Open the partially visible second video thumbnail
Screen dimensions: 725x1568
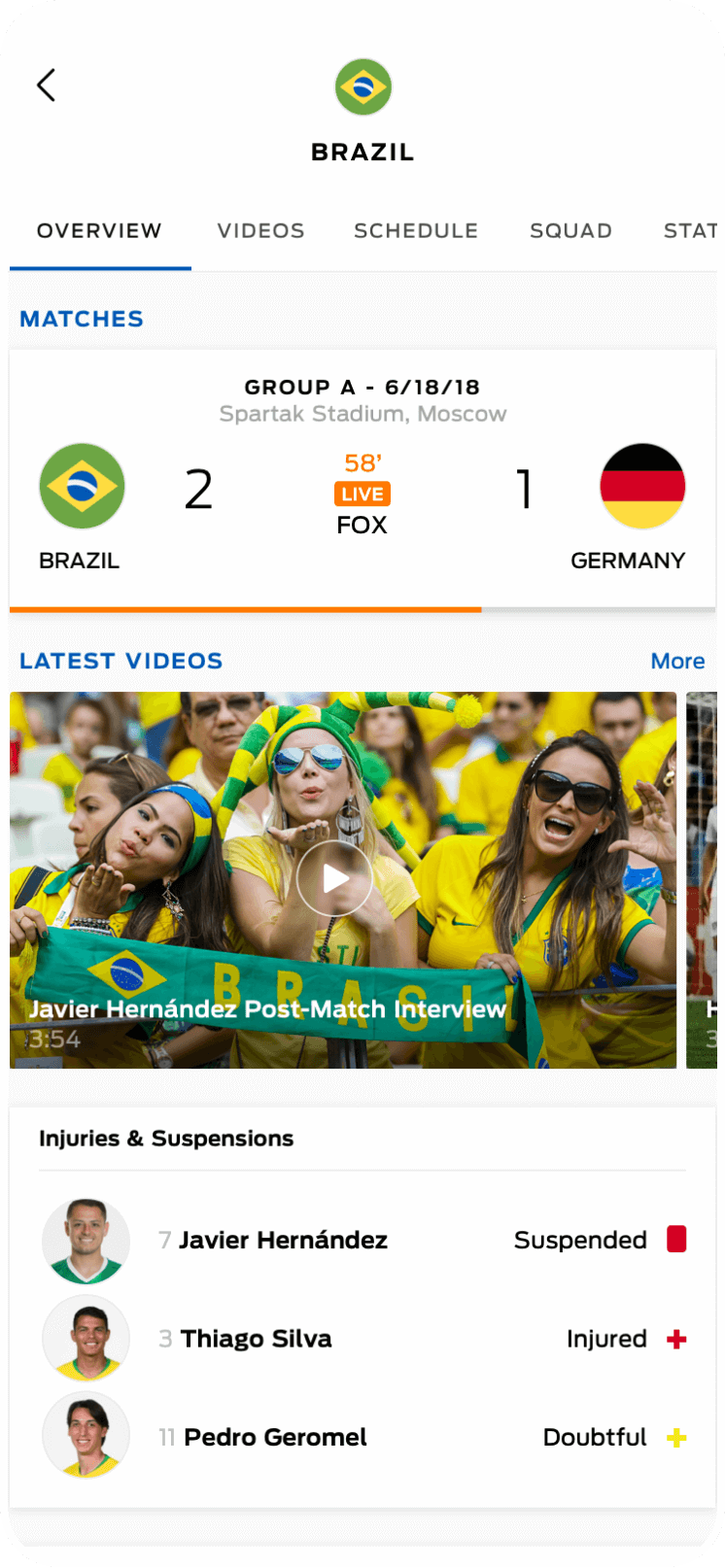pyautogui.click(x=702, y=879)
